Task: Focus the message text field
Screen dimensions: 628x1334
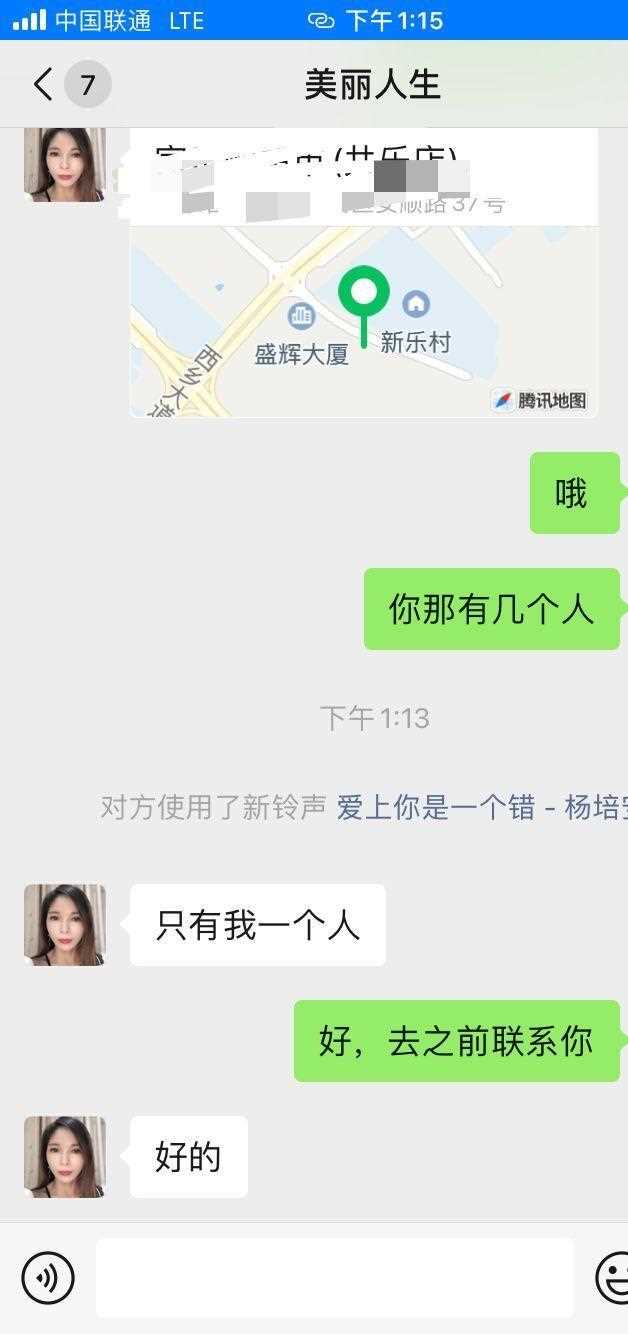Action: [334, 1277]
